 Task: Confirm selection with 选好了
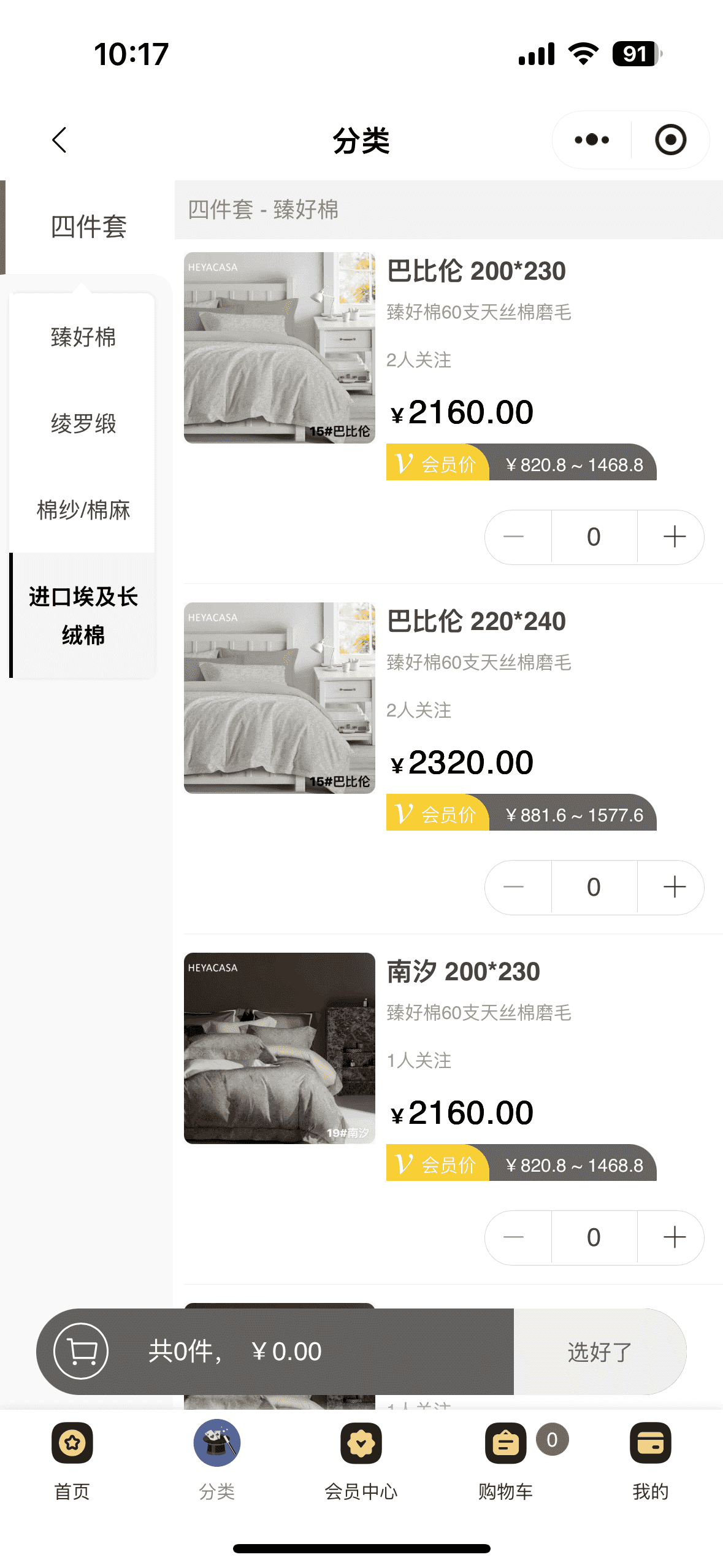599,1351
